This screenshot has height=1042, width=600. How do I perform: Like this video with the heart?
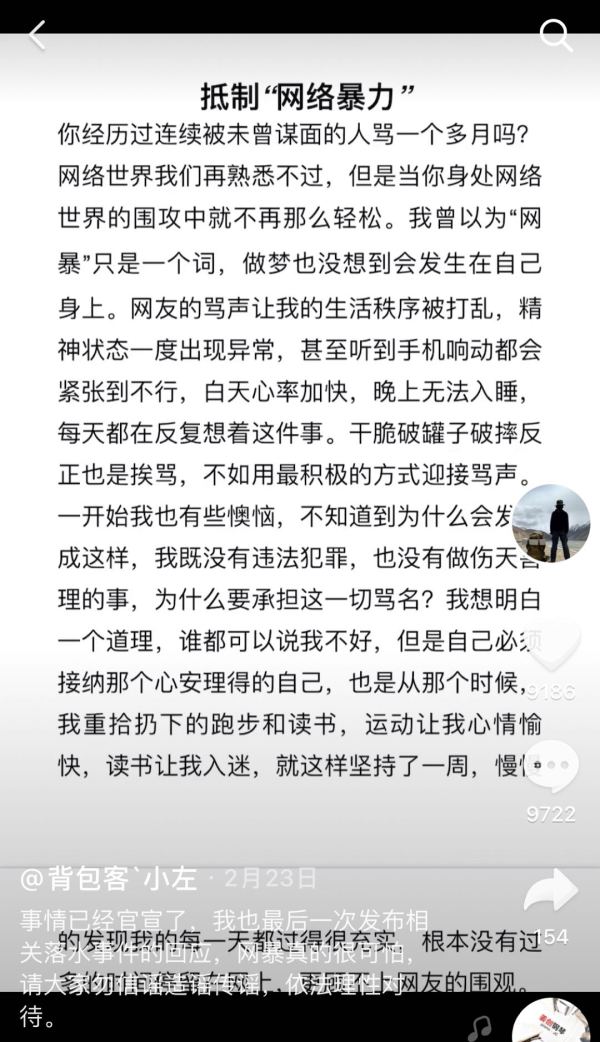coord(551,648)
